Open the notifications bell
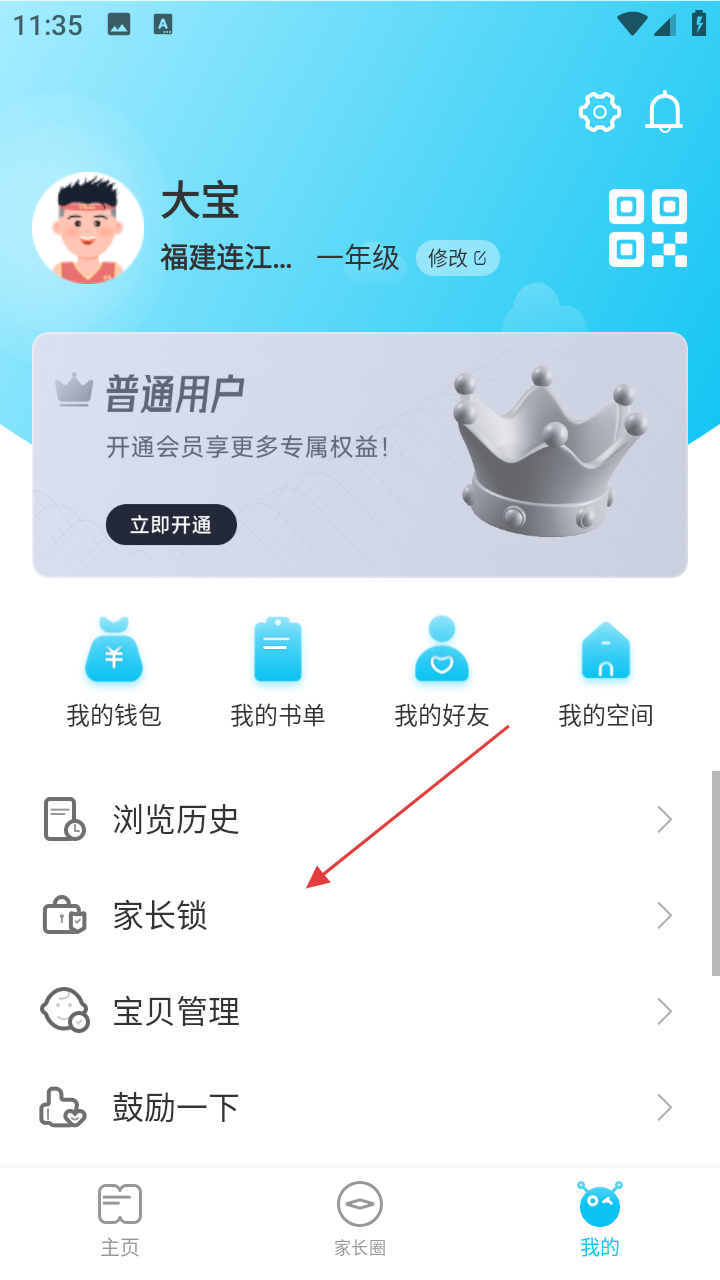 (664, 111)
